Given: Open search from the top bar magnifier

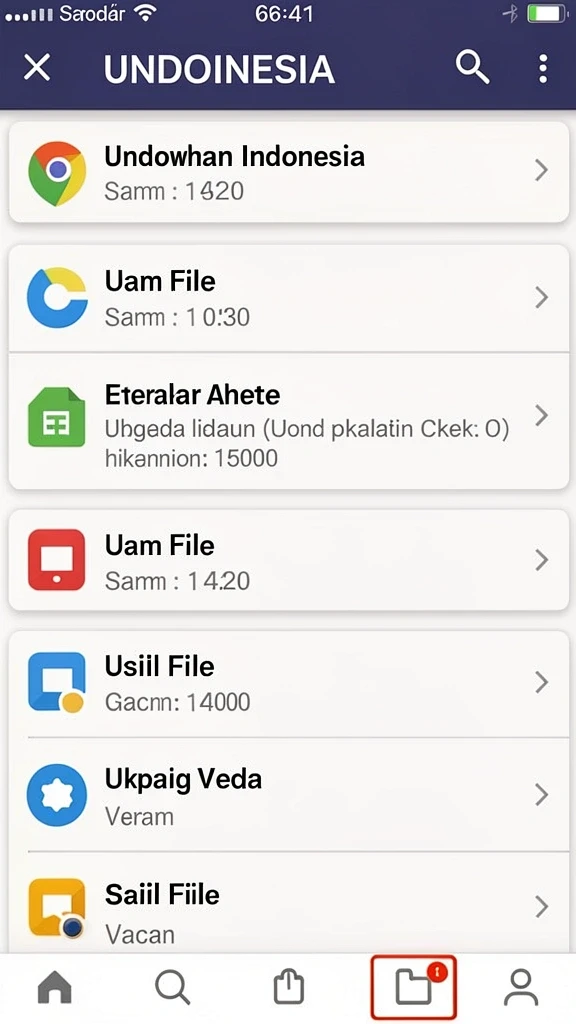Looking at the screenshot, I should (x=472, y=67).
